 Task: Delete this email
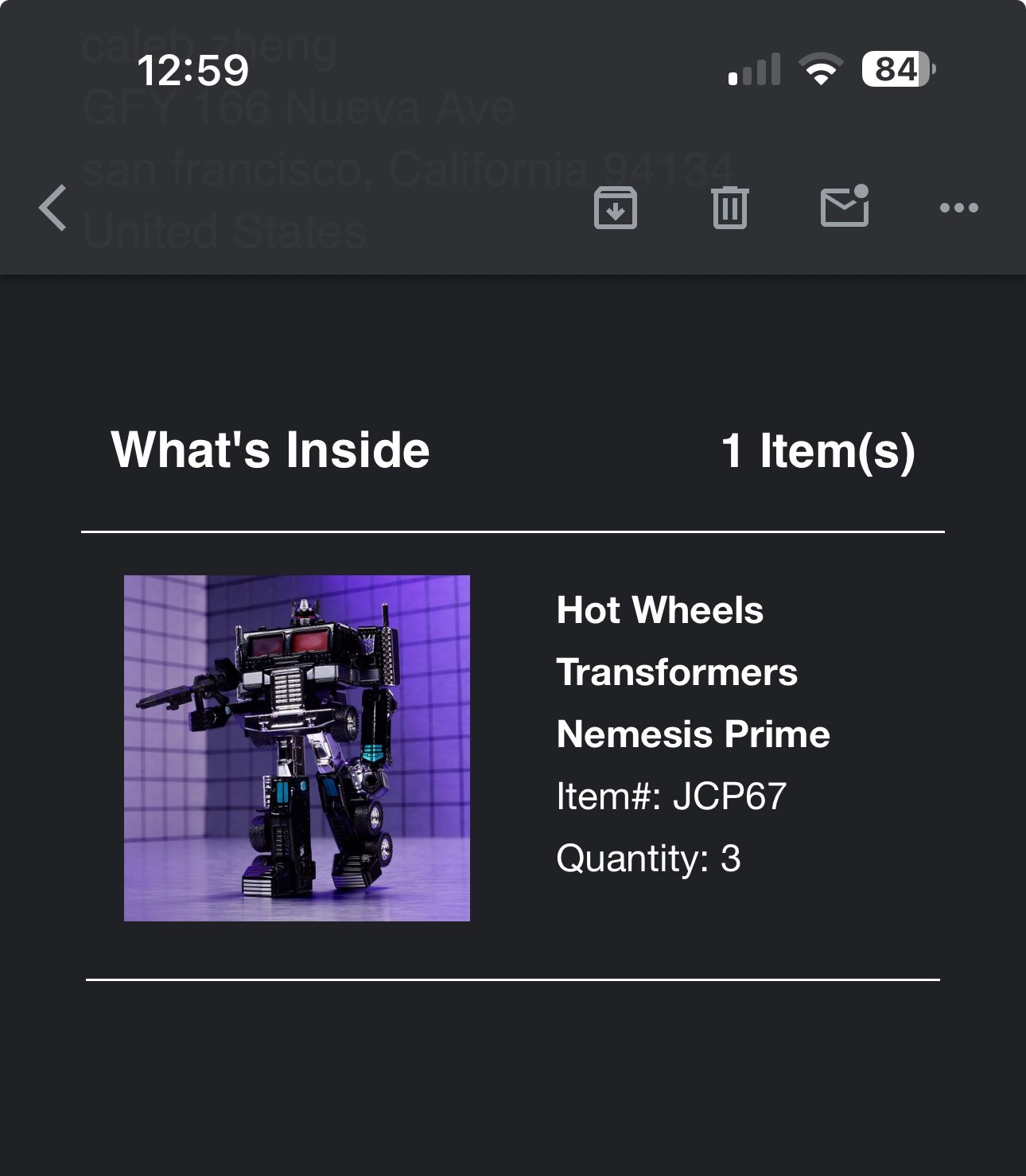729,208
